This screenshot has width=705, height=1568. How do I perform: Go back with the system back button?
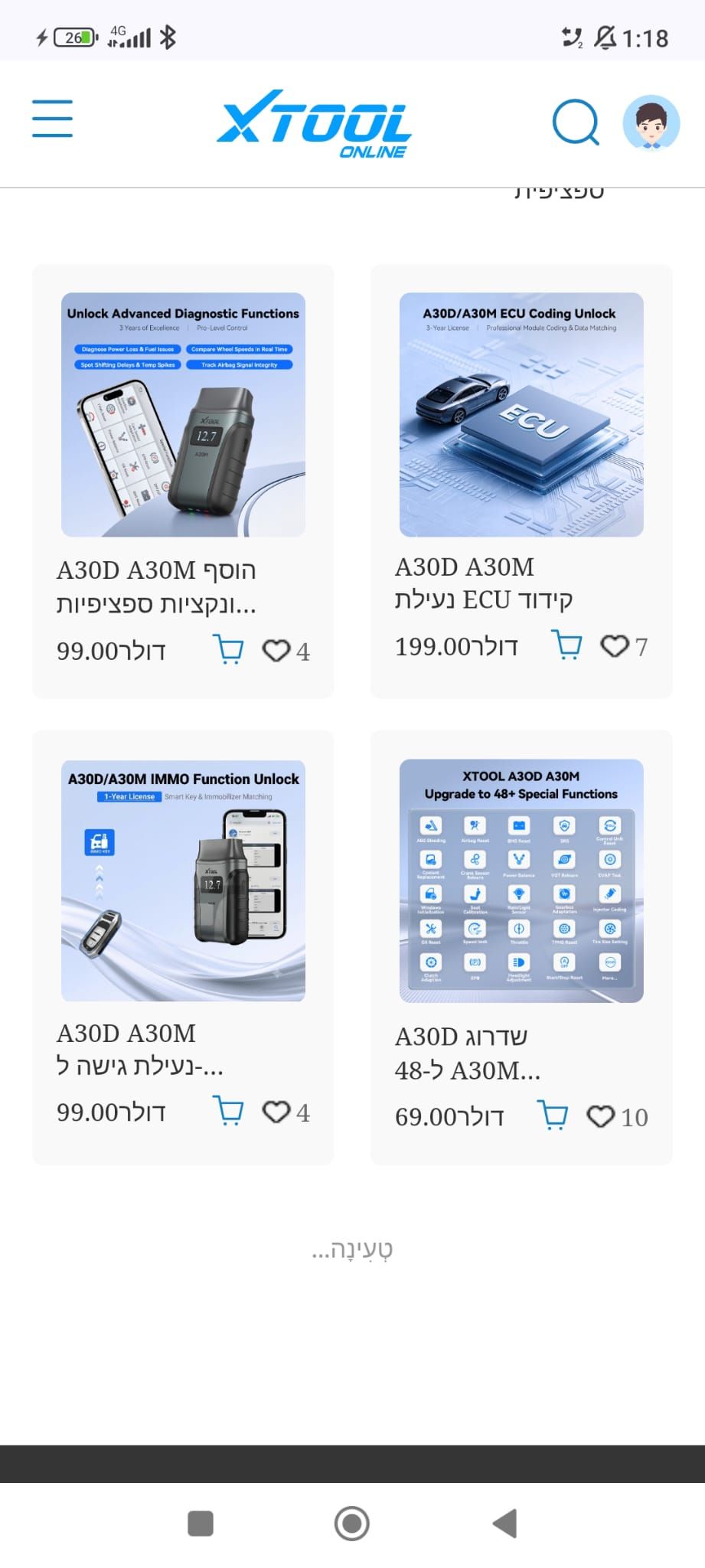pos(505,1524)
